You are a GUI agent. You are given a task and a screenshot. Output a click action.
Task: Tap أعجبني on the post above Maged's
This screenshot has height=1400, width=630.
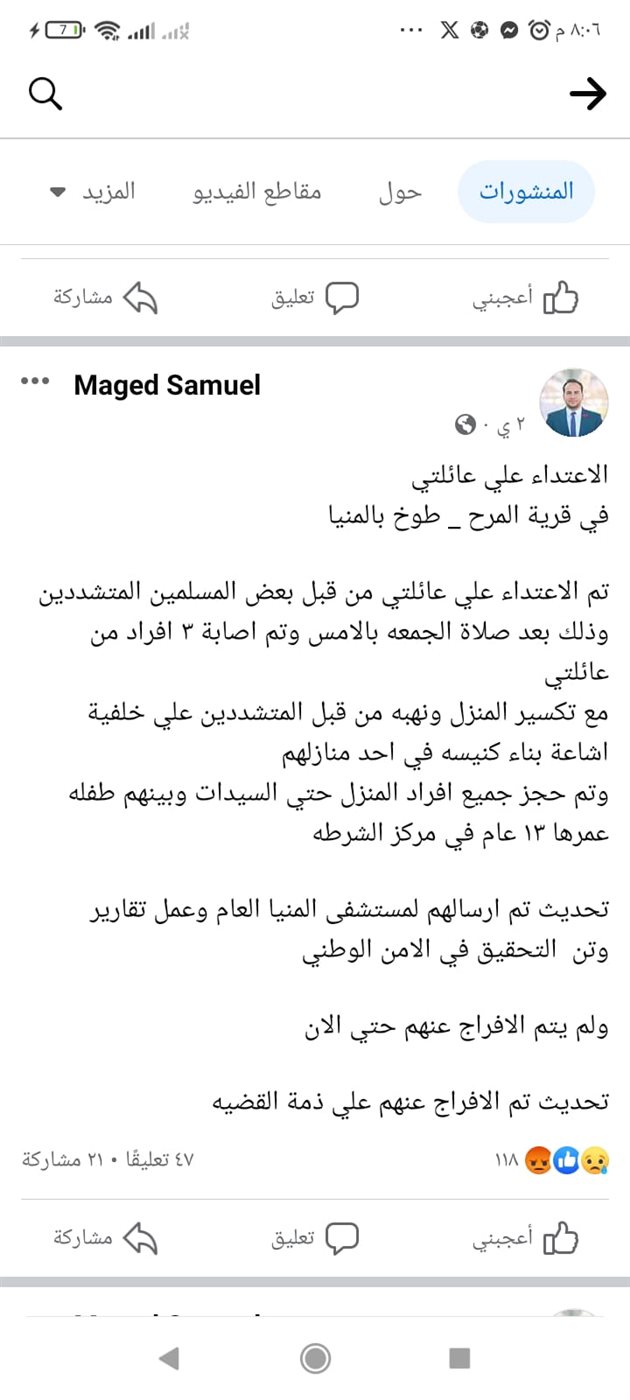[x=525, y=297]
